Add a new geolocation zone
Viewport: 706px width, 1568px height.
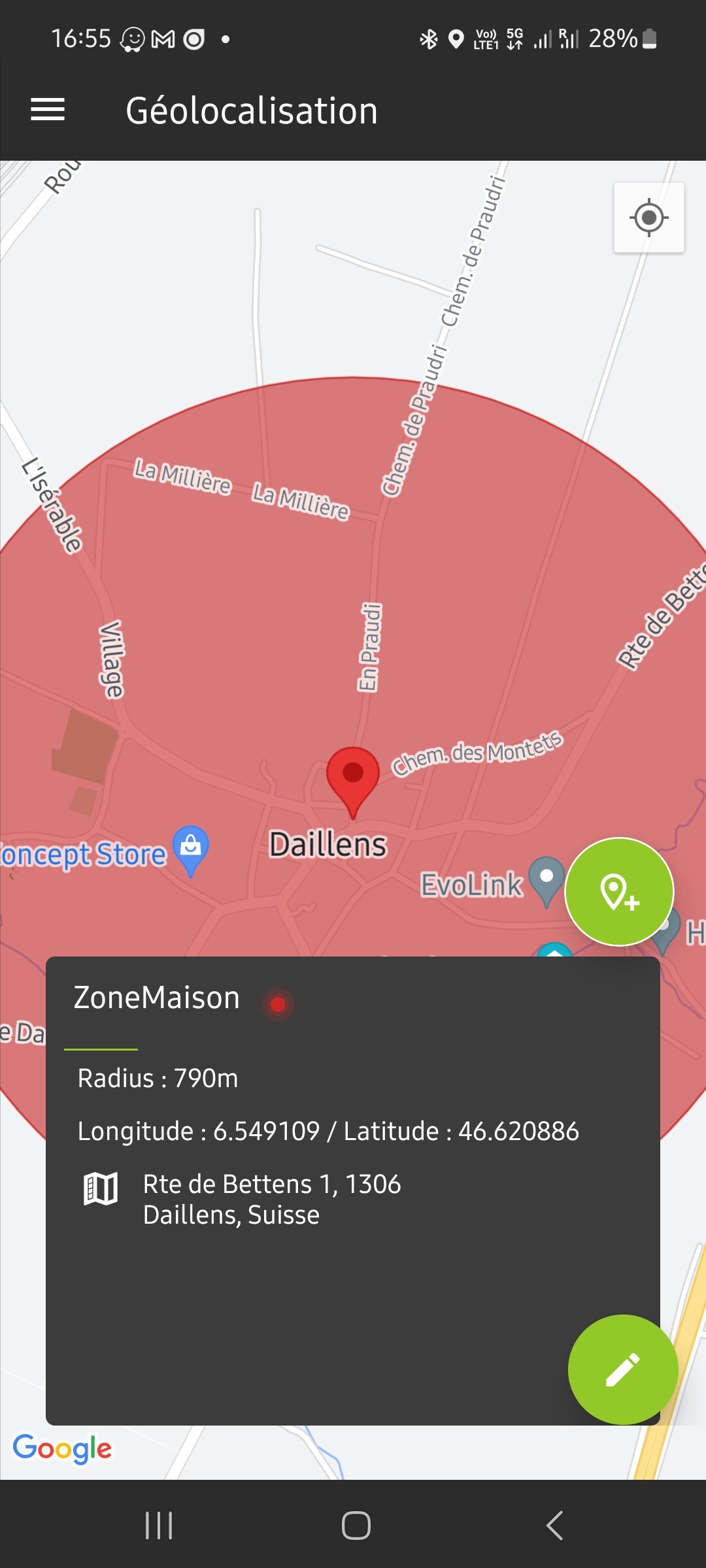[619, 892]
